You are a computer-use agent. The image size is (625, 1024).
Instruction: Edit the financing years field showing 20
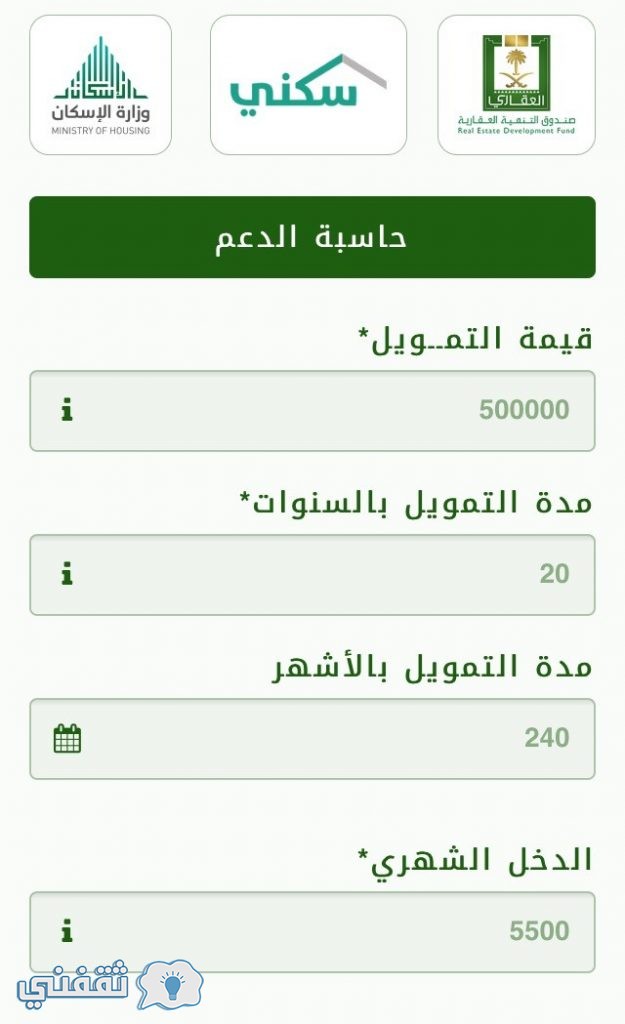pyautogui.click(x=312, y=575)
